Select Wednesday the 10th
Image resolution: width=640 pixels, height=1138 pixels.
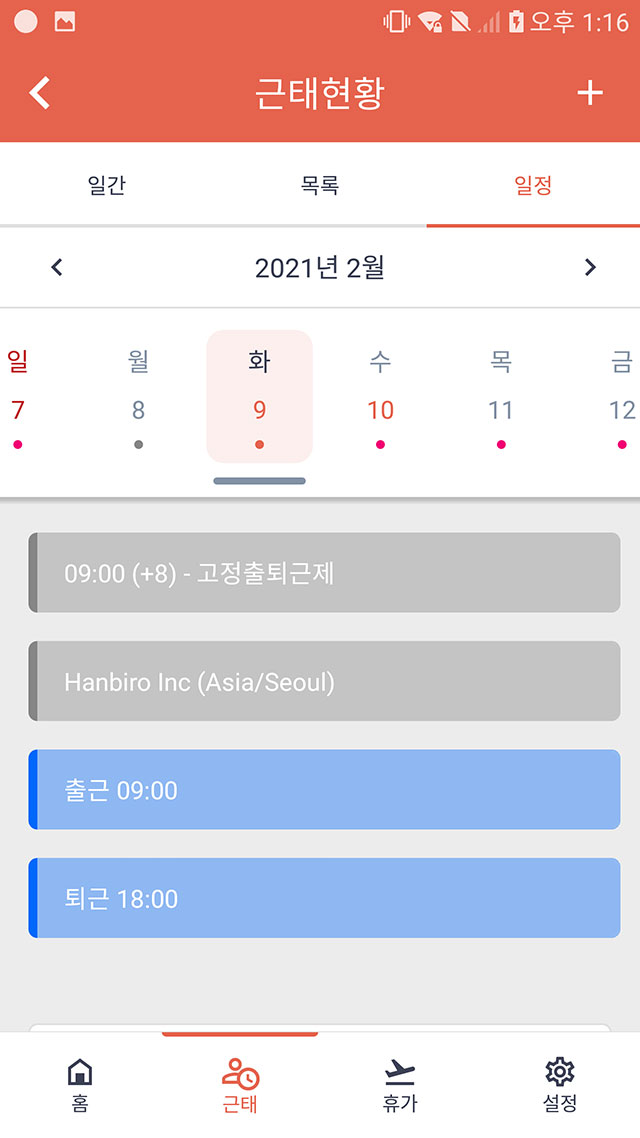tap(380, 396)
